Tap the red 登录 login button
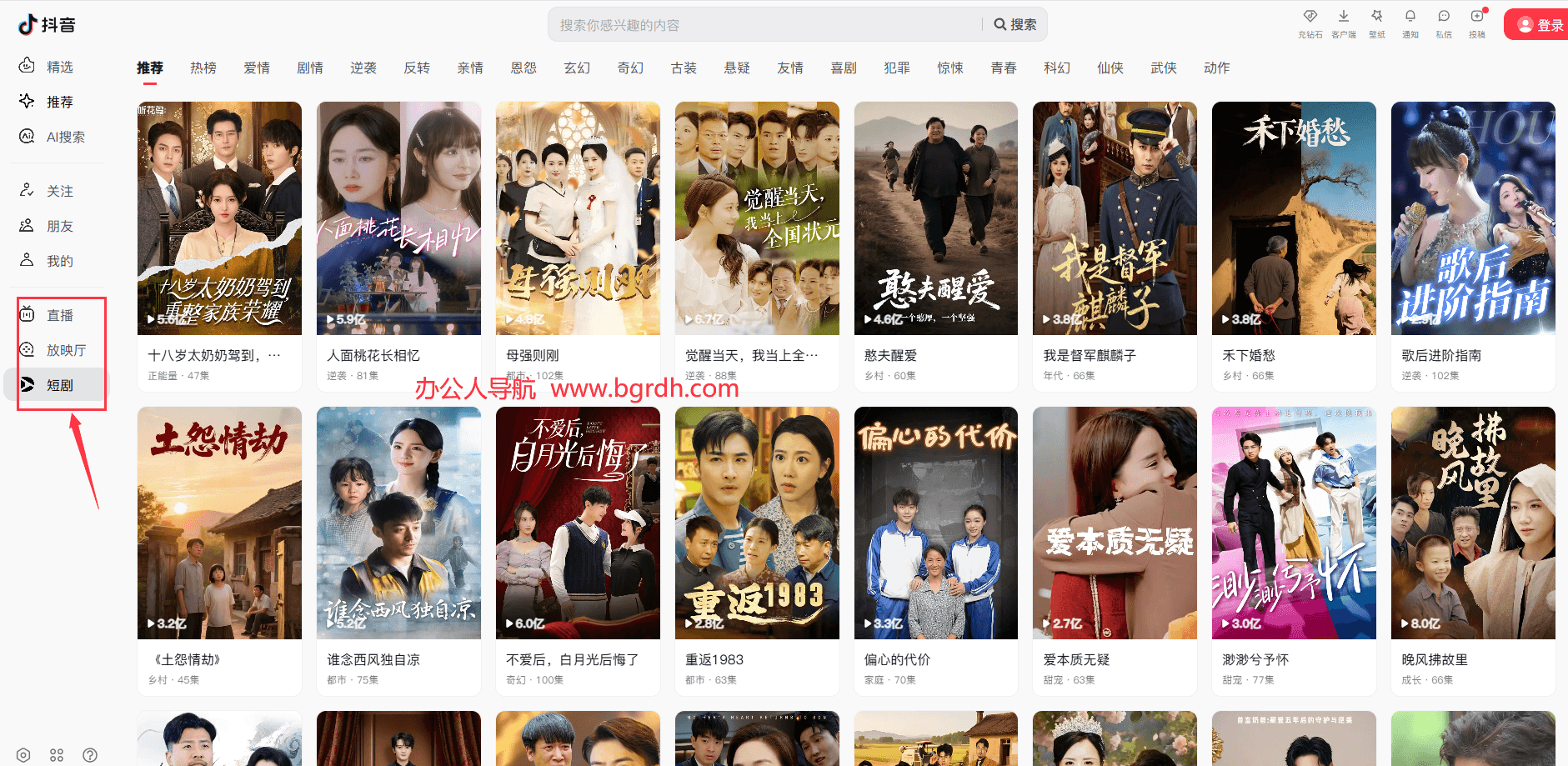Viewport: 1568px width, 766px height. (x=1538, y=24)
